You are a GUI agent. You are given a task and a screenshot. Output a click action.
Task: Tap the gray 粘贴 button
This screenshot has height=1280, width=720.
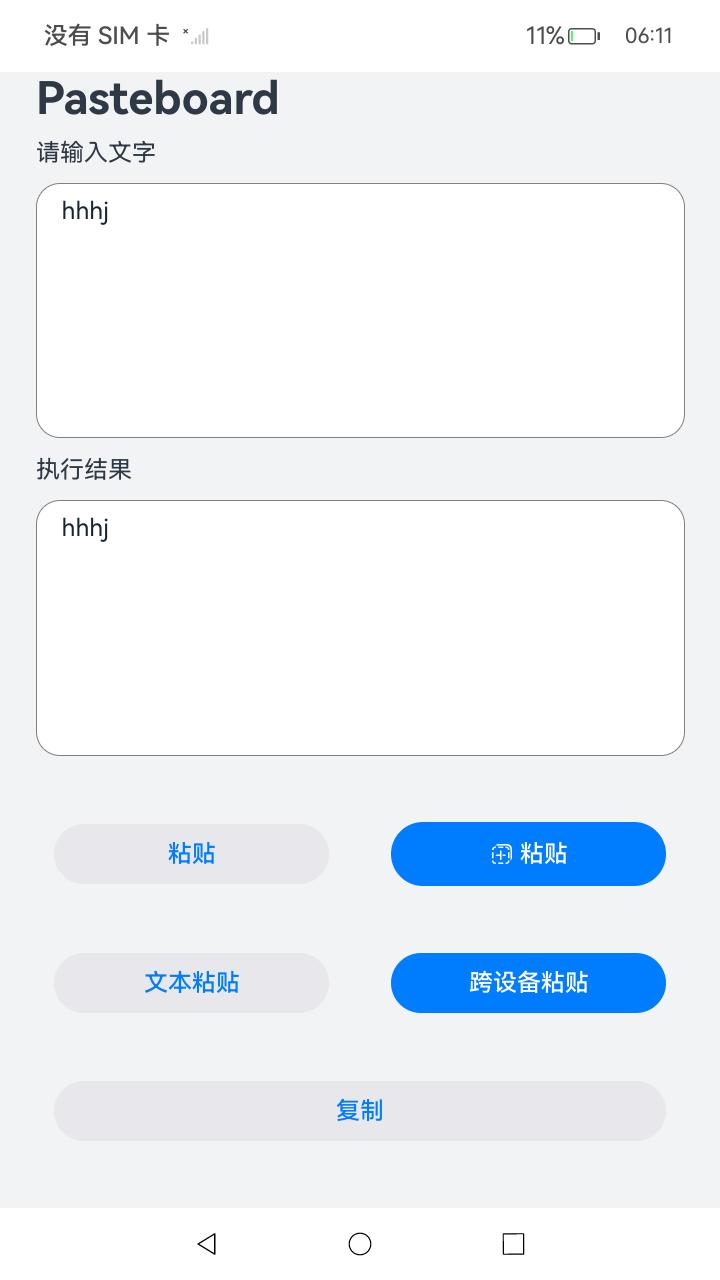[191, 854]
